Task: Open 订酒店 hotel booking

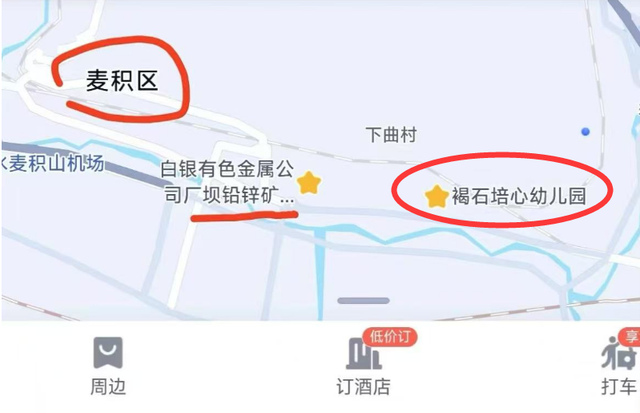Action: coord(362,365)
